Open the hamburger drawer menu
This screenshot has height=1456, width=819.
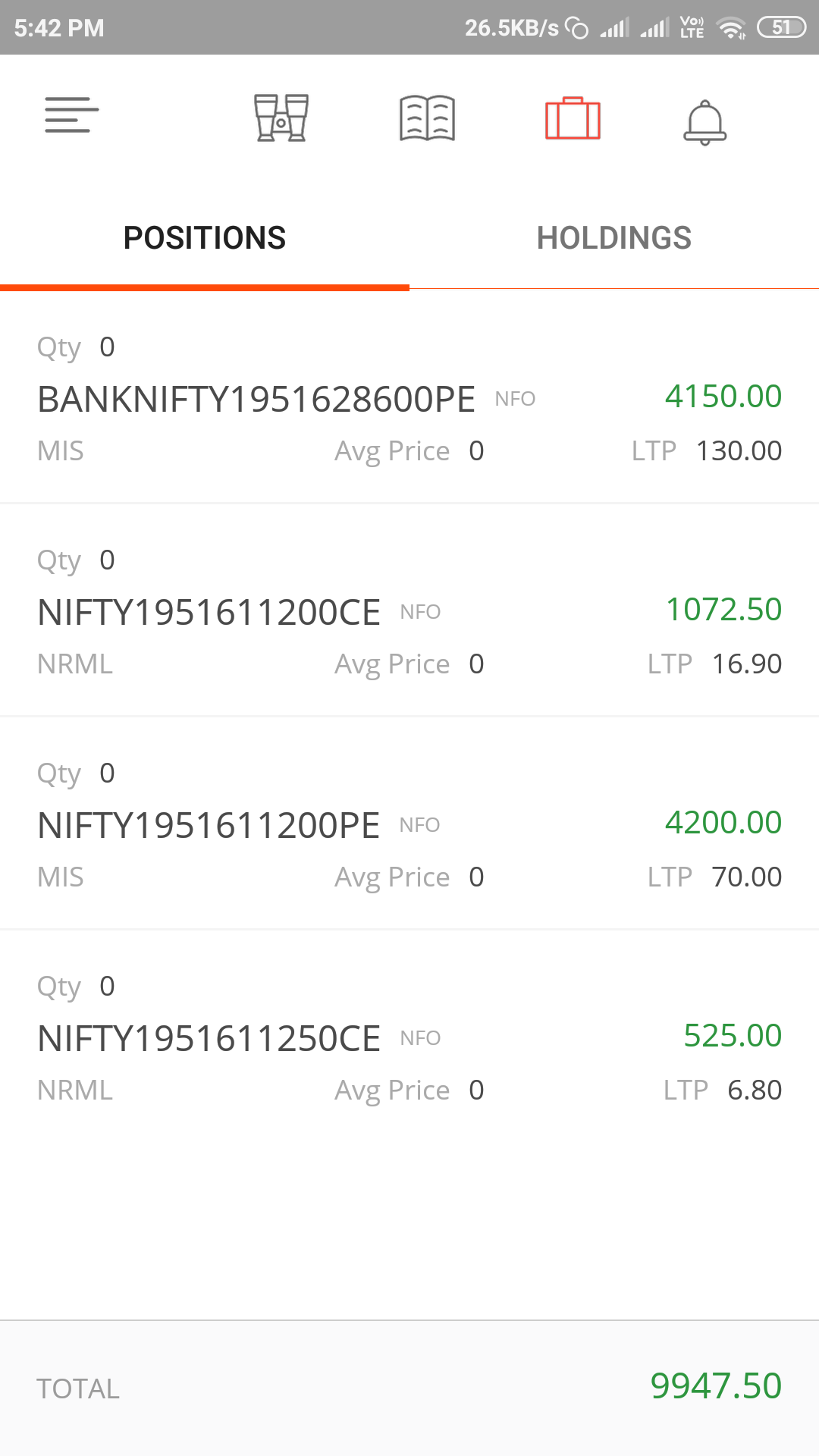point(71,115)
